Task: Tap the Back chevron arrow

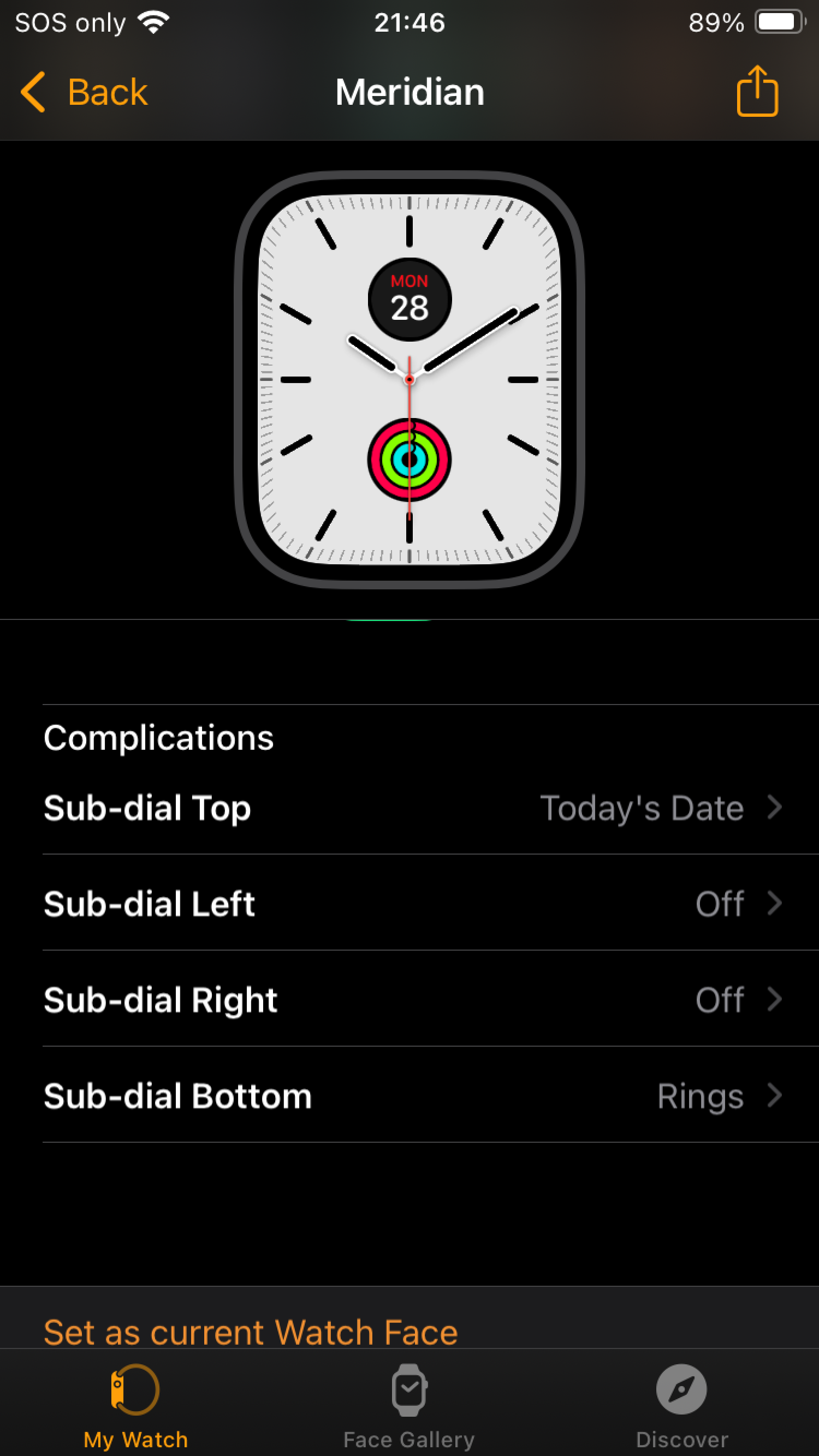Action: click(32, 92)
